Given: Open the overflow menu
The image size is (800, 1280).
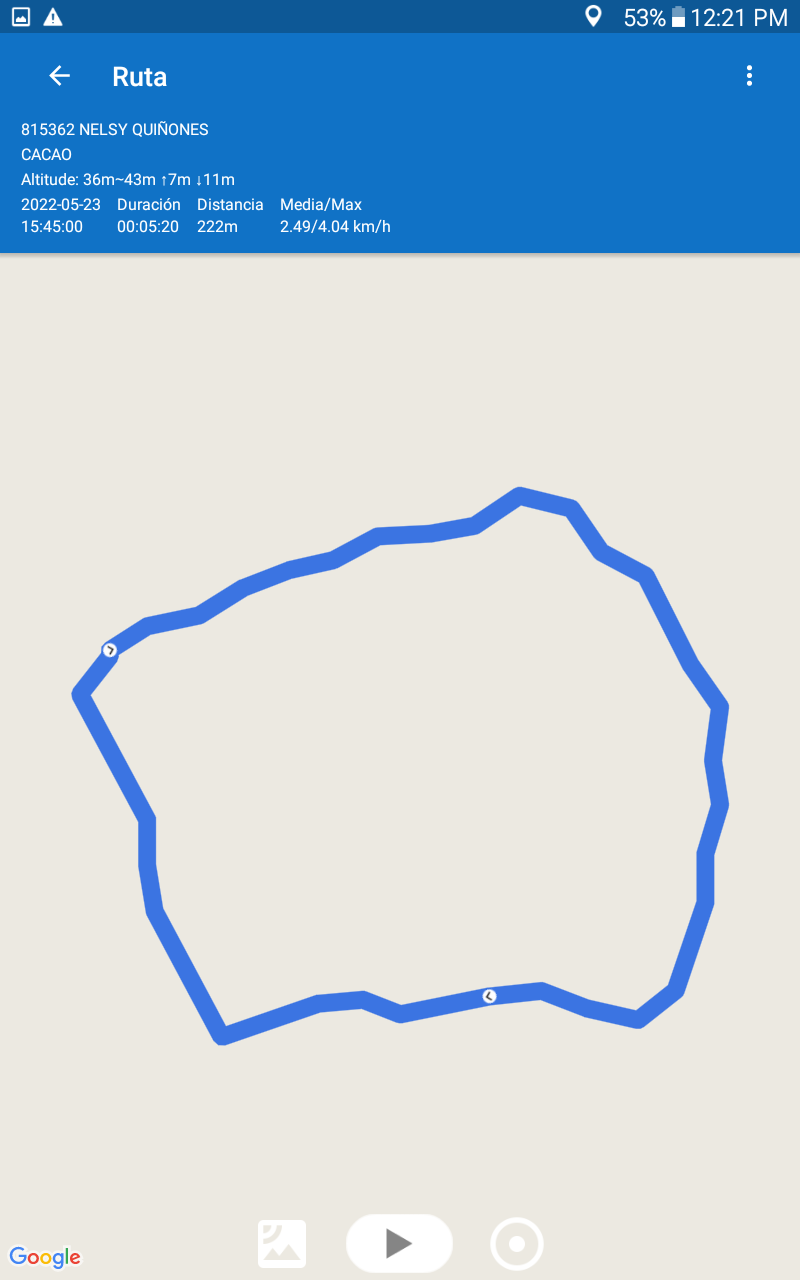Looking at the screenshot, I should (x=749, y=76).
